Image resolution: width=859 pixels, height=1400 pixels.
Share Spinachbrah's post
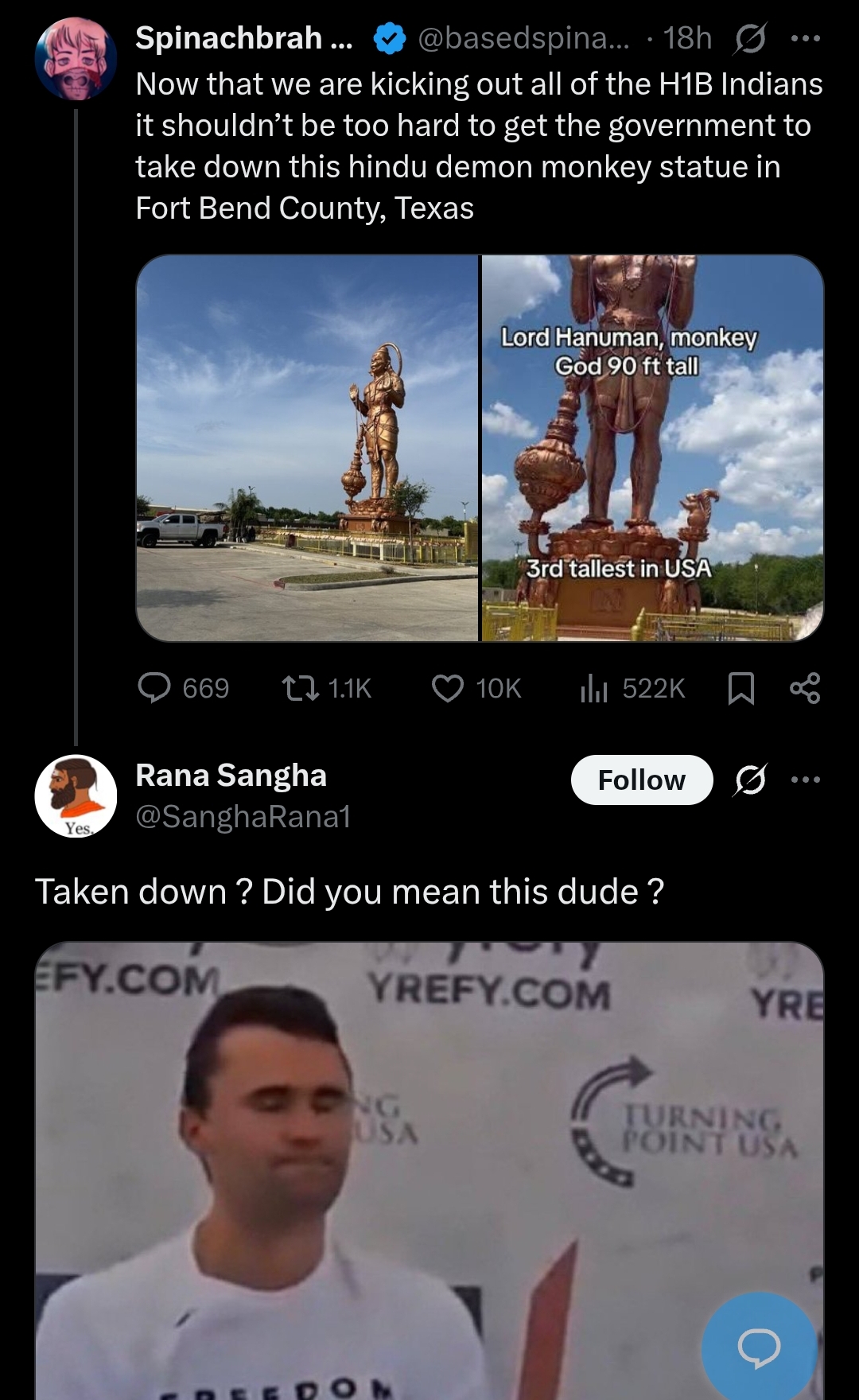805,688
